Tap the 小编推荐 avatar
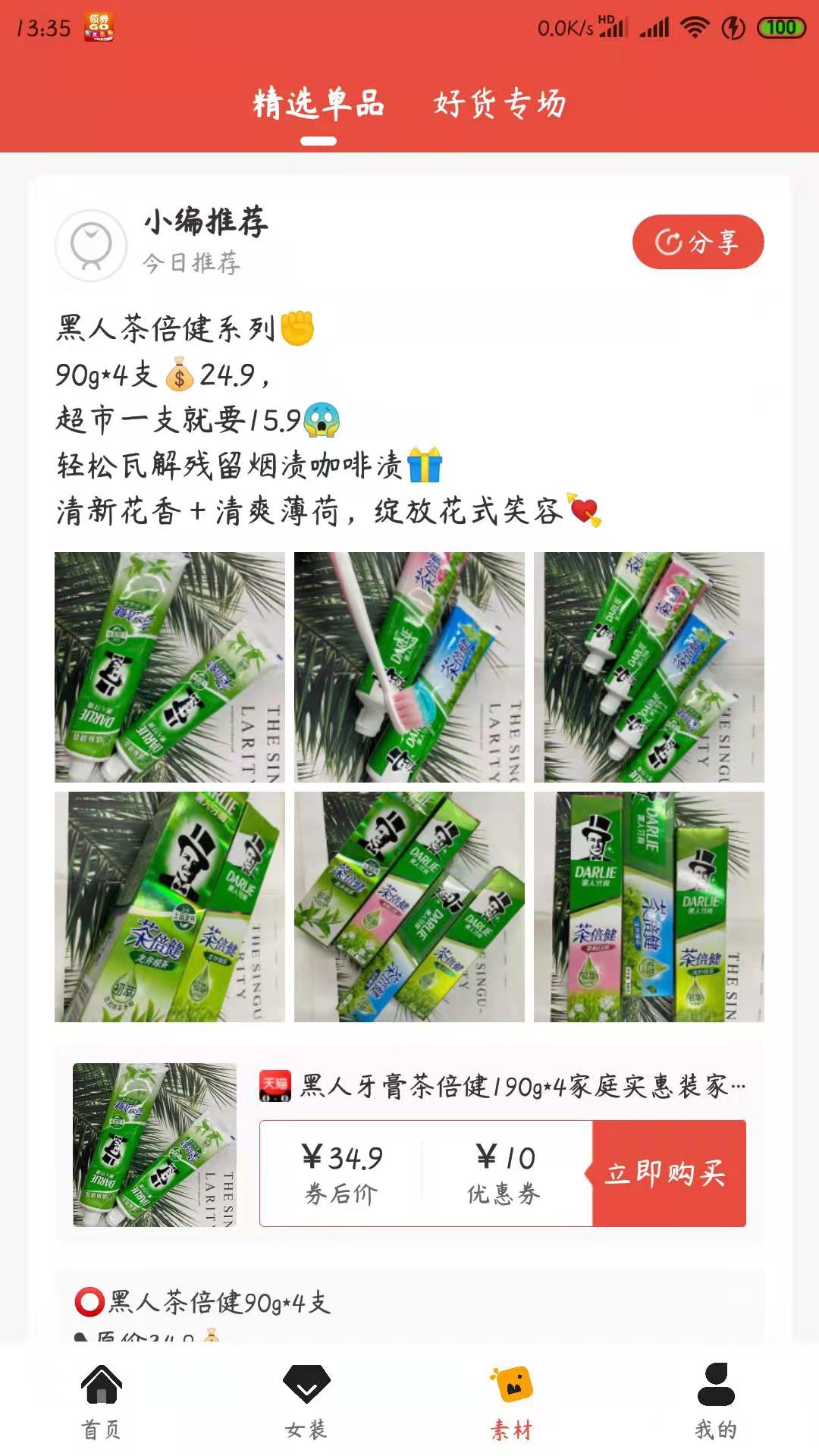The image size is (819, 1456). pos(91,245)
